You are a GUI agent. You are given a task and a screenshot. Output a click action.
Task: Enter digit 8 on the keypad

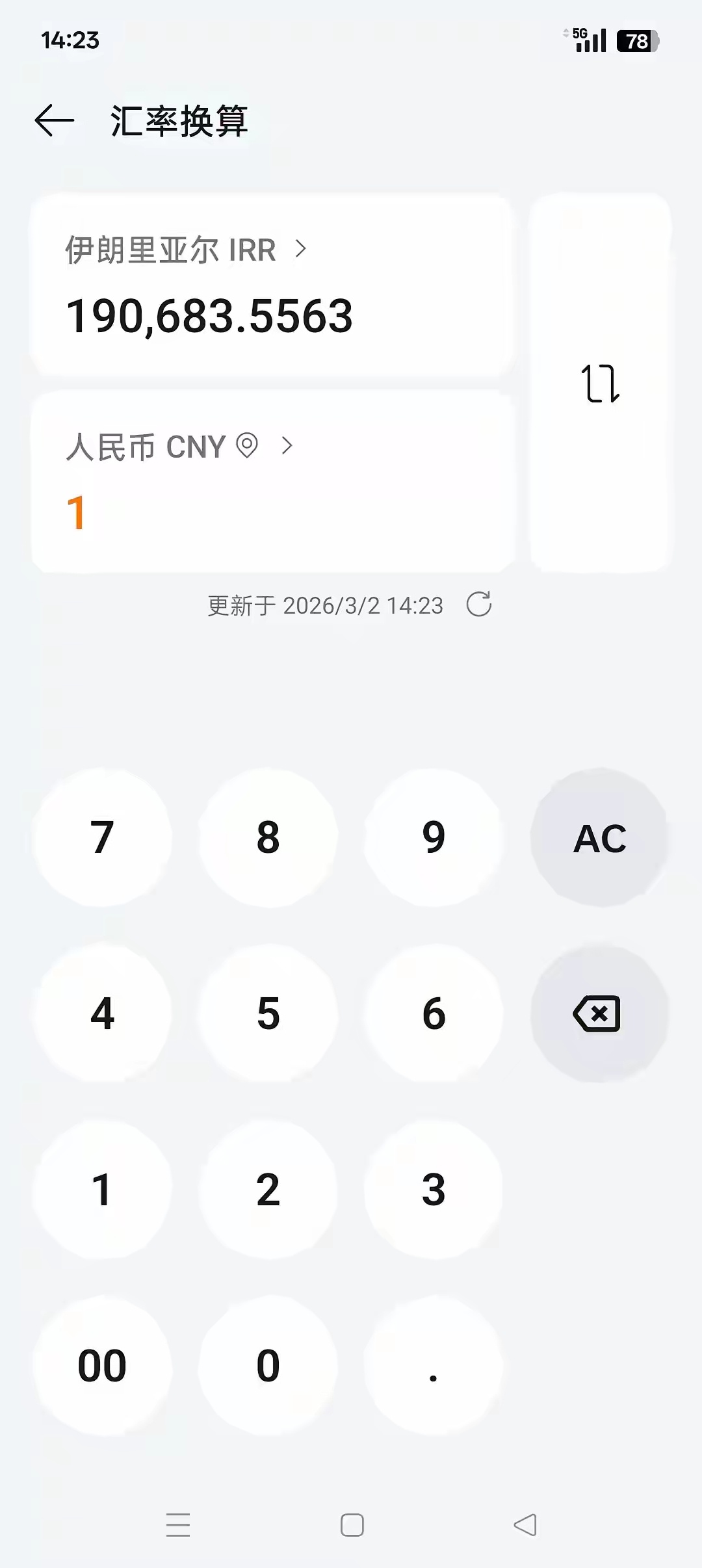click(x=268, y=837)
